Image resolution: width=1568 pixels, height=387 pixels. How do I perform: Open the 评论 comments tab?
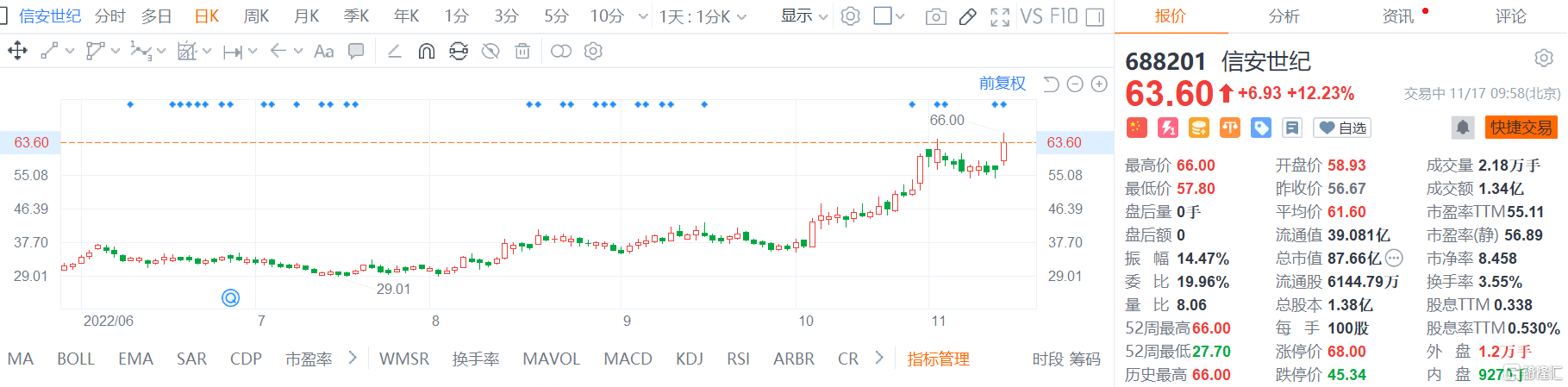[x=1510, y=16]
